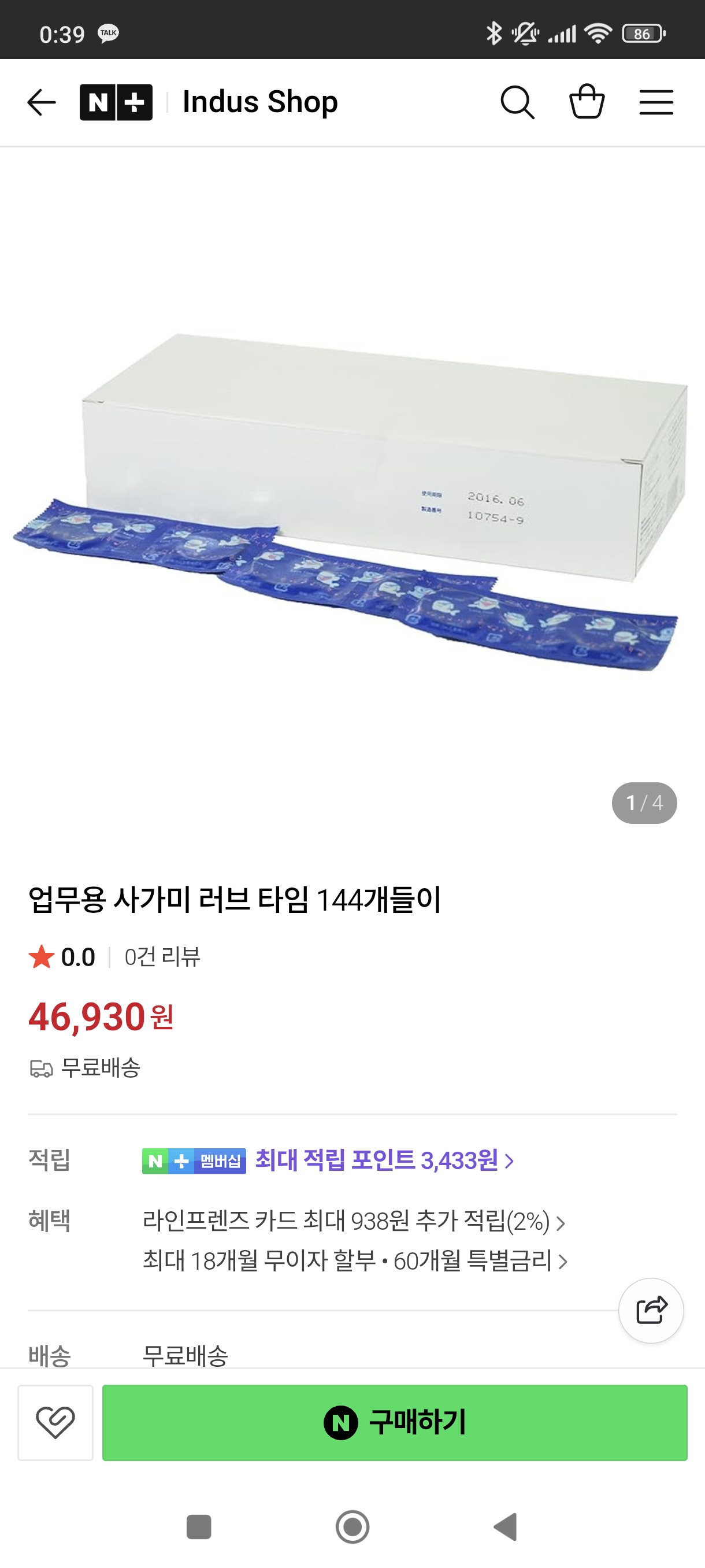Add product to wishlist with heart
Screen dimensions: 705x1568
coord(55,1422)
